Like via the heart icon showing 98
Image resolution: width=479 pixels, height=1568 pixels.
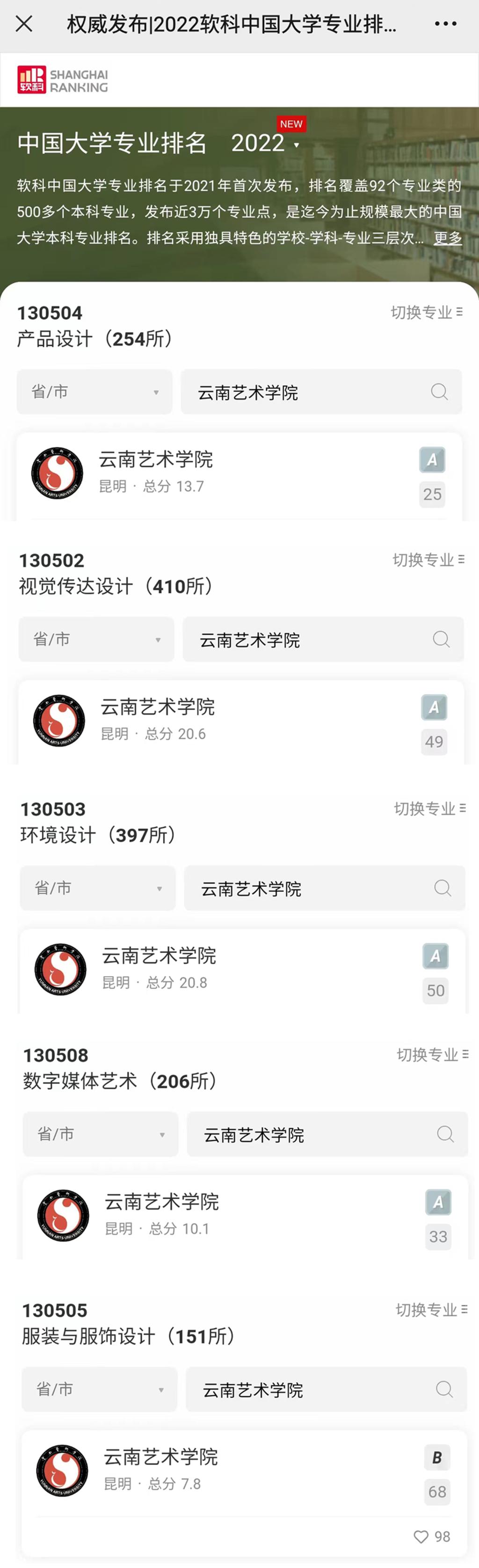[422, 1536]
